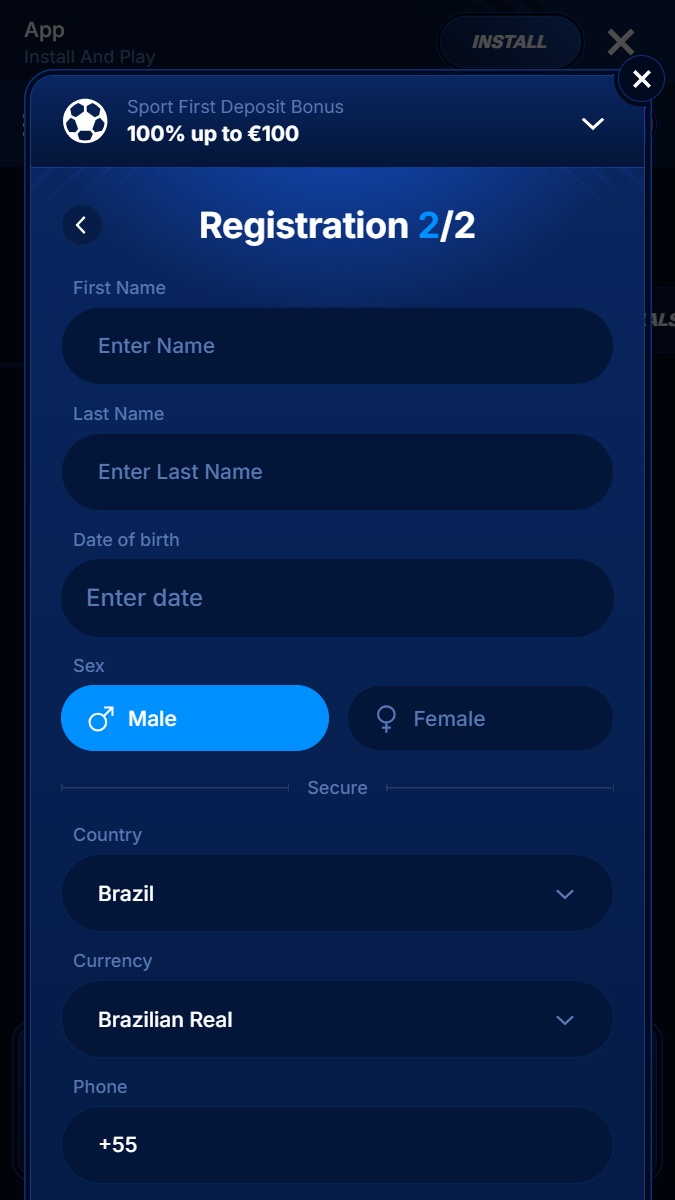This screenshot has width=675, height=1200.
Task: Open the date of birth field
Action: [x=337, y=598]
